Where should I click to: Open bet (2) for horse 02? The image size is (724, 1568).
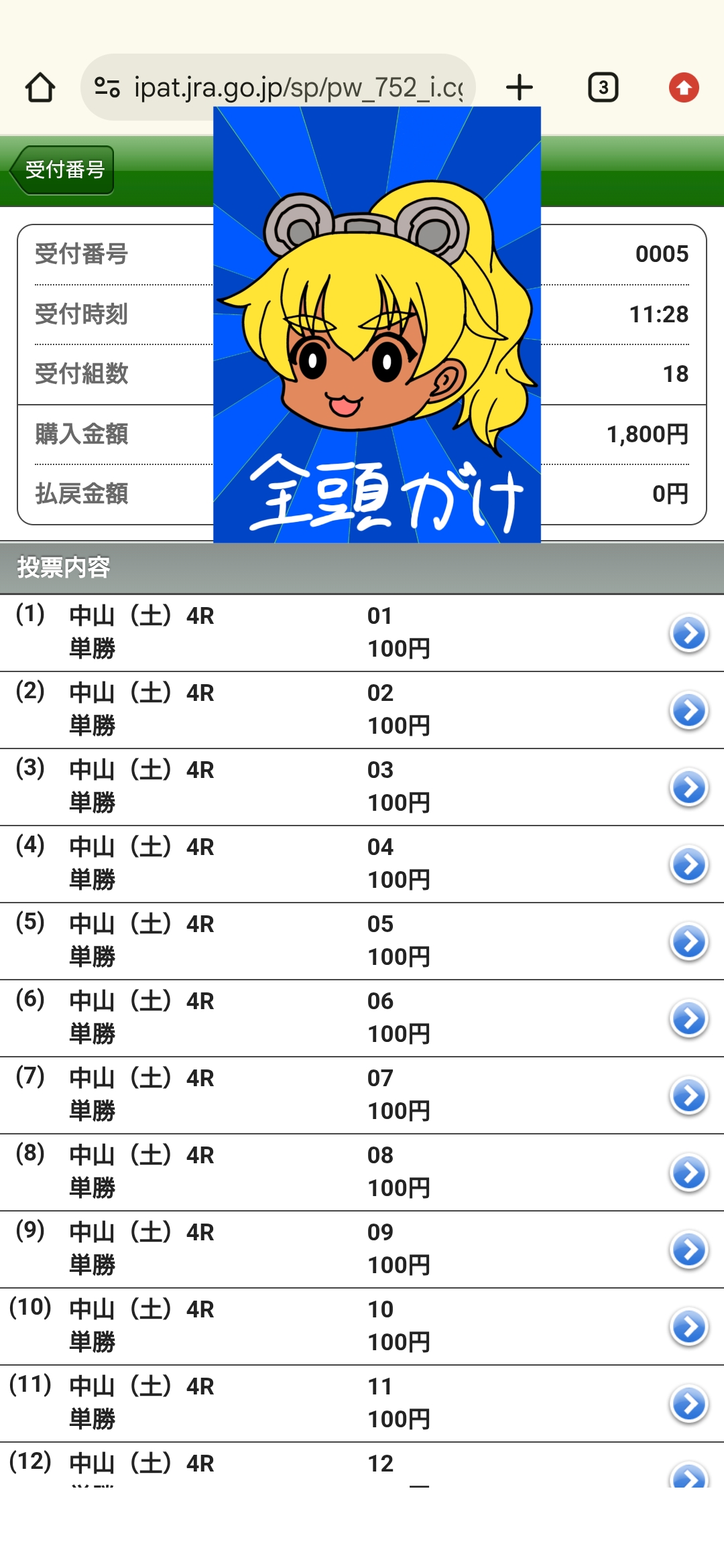click(x=688, y=710)
